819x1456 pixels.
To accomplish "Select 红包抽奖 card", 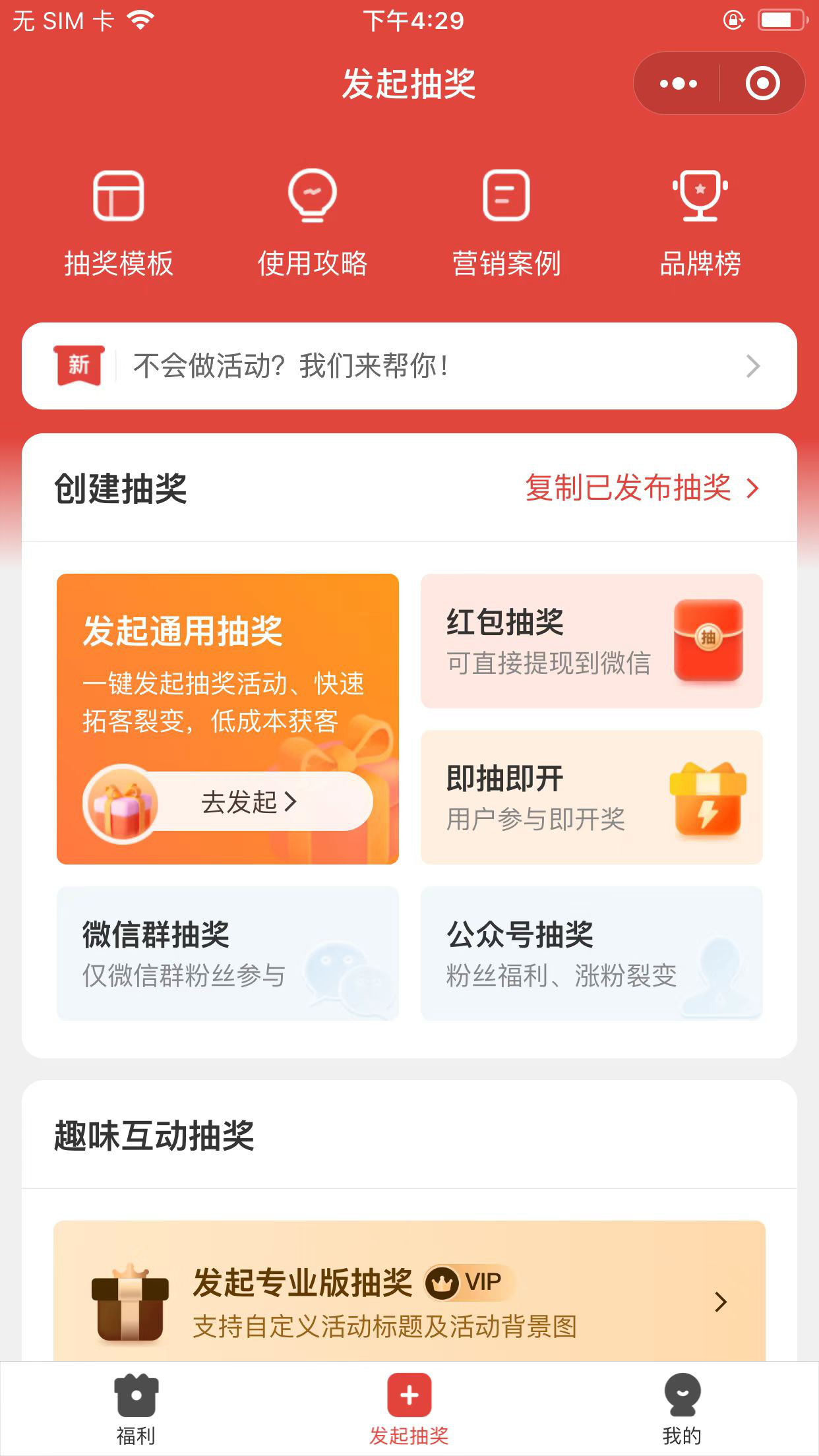I will (591, 641).
